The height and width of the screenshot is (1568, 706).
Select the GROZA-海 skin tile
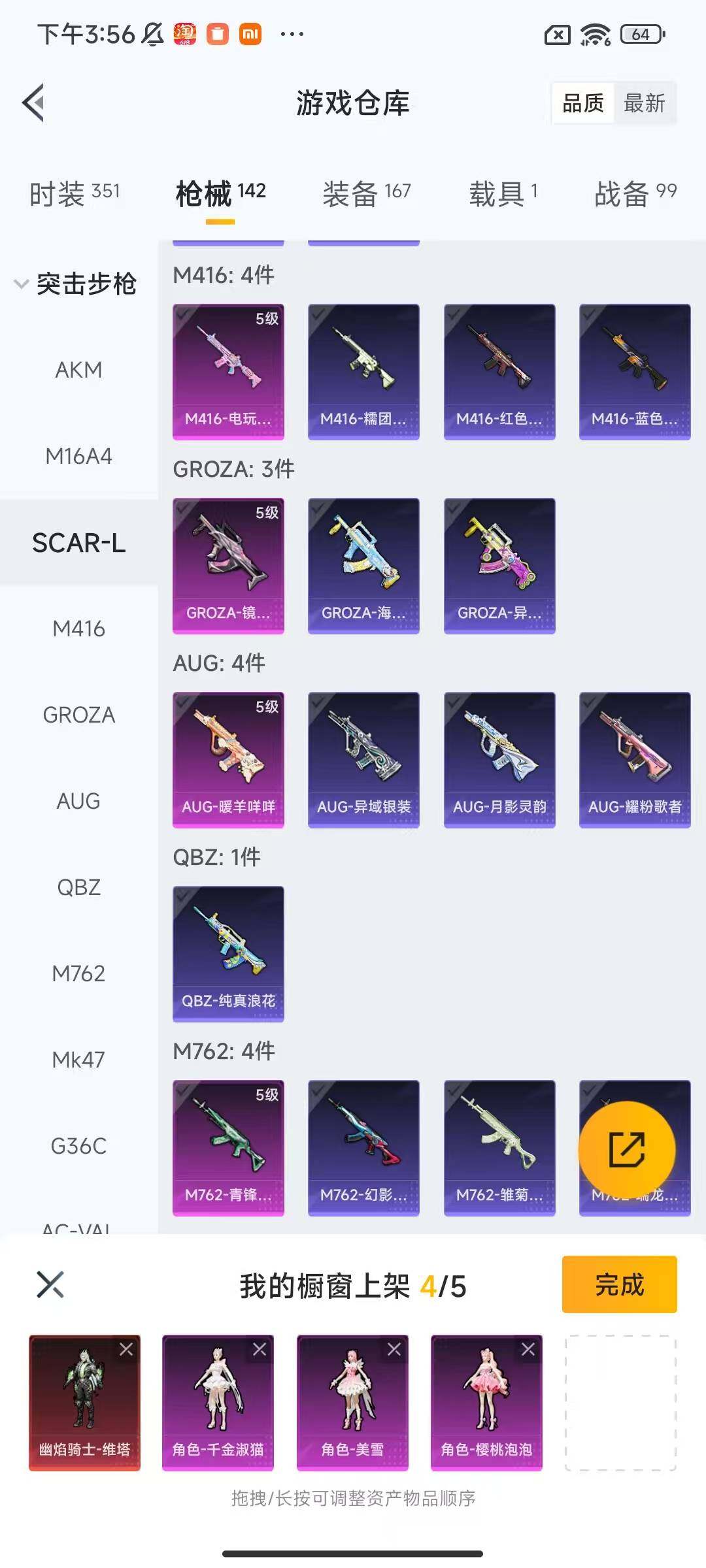tap(363, 565)
